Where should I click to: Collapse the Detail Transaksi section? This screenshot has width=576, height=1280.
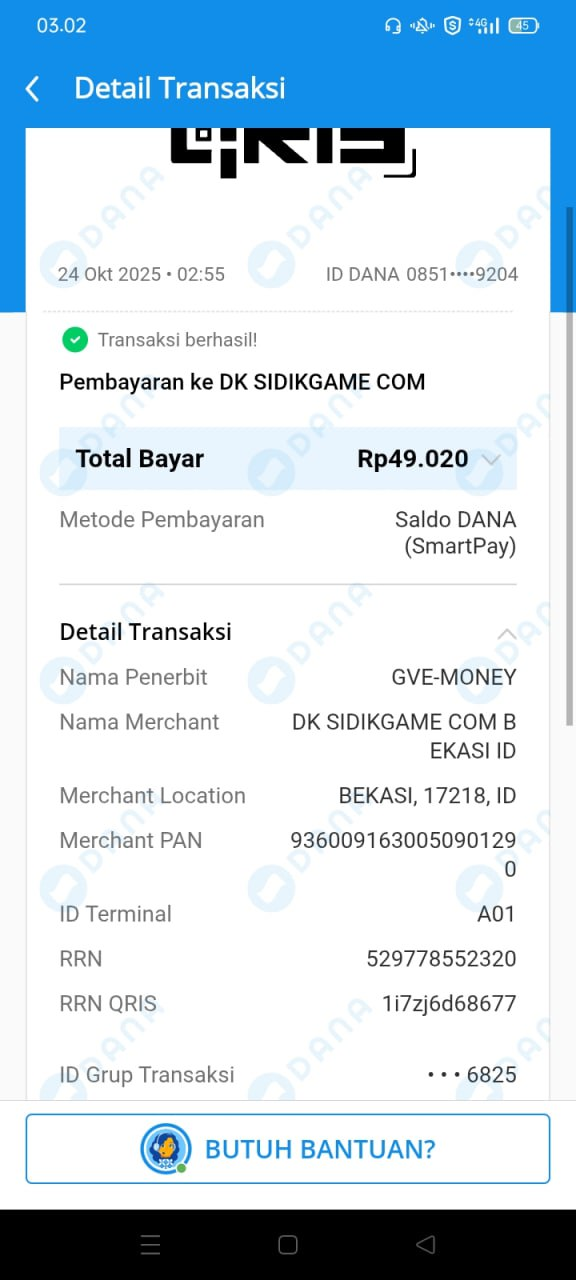click(507, 633)
